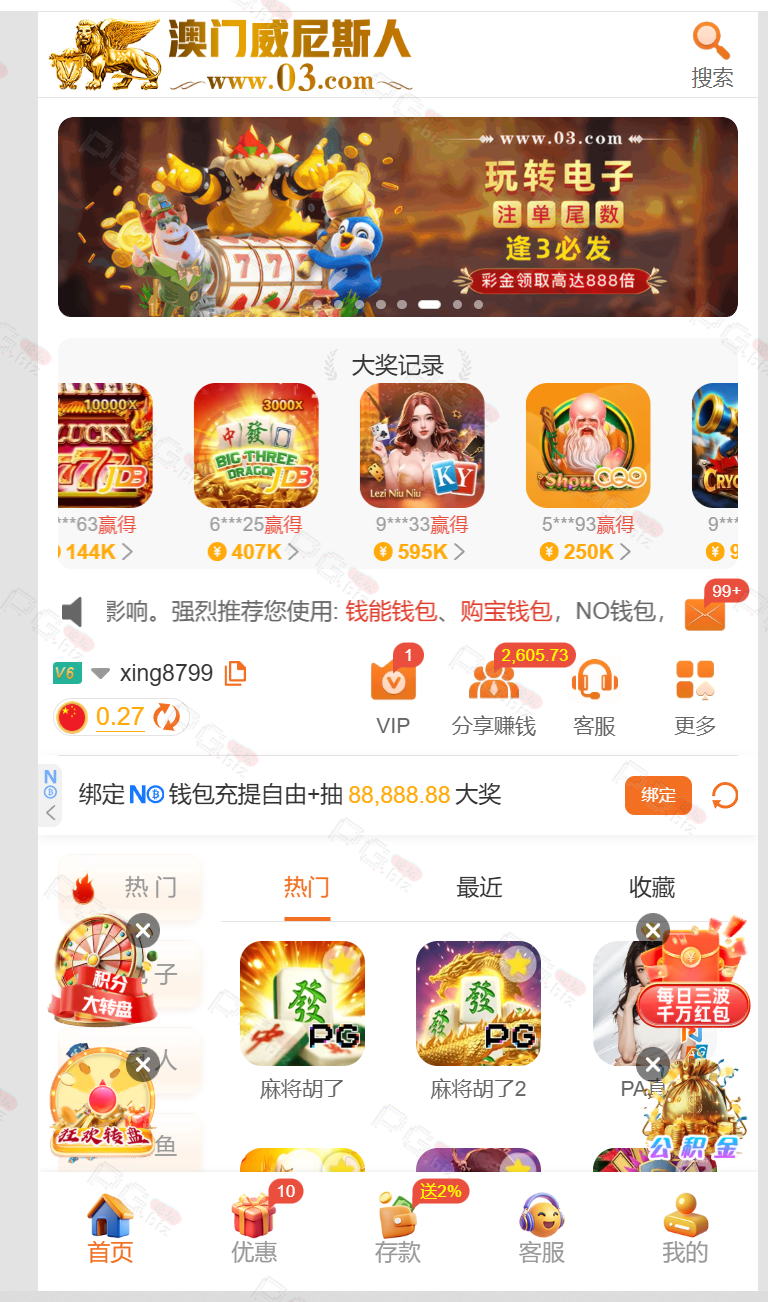The width and height of the screenshot is (768, 1302).
Task: Copy the username xing8799
Action: pyautogui.click(x=235, y=673)
